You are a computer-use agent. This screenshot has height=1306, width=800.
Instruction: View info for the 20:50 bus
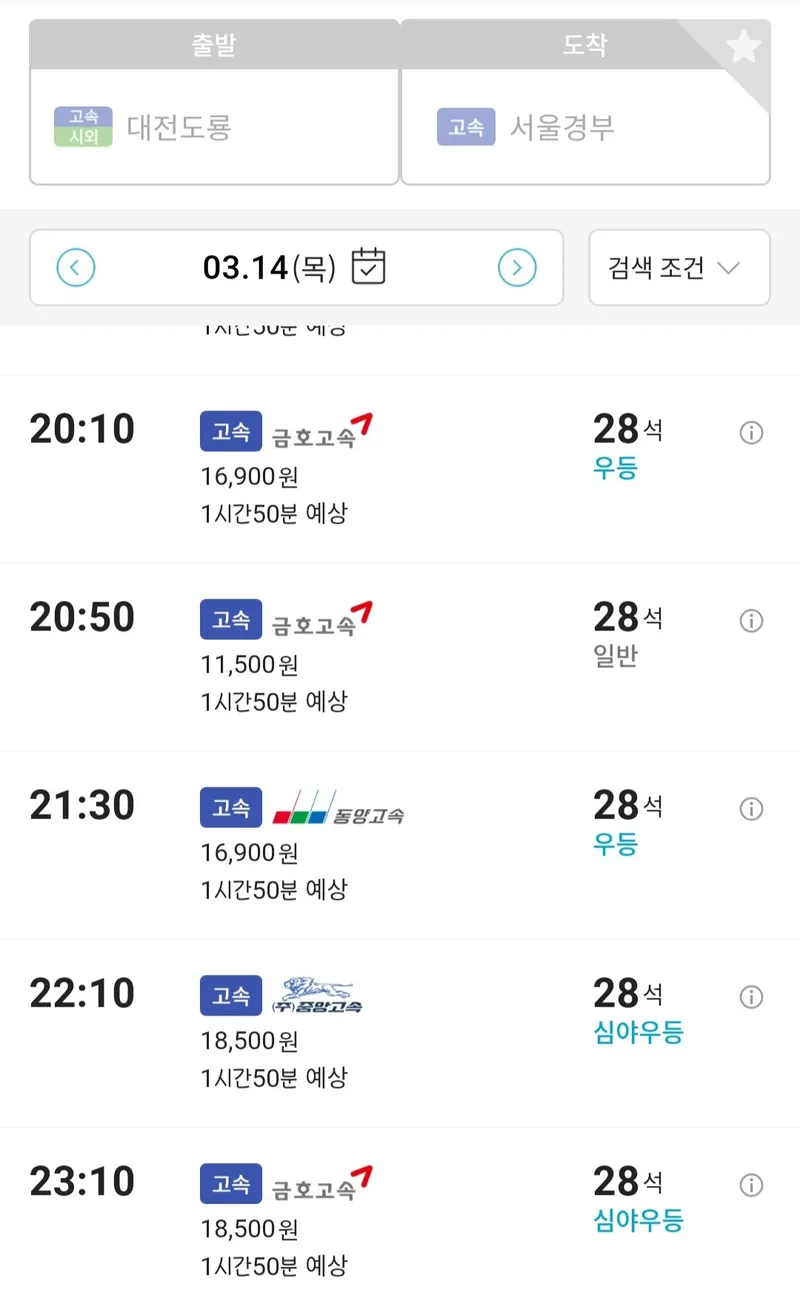click(x=751, y=620)
